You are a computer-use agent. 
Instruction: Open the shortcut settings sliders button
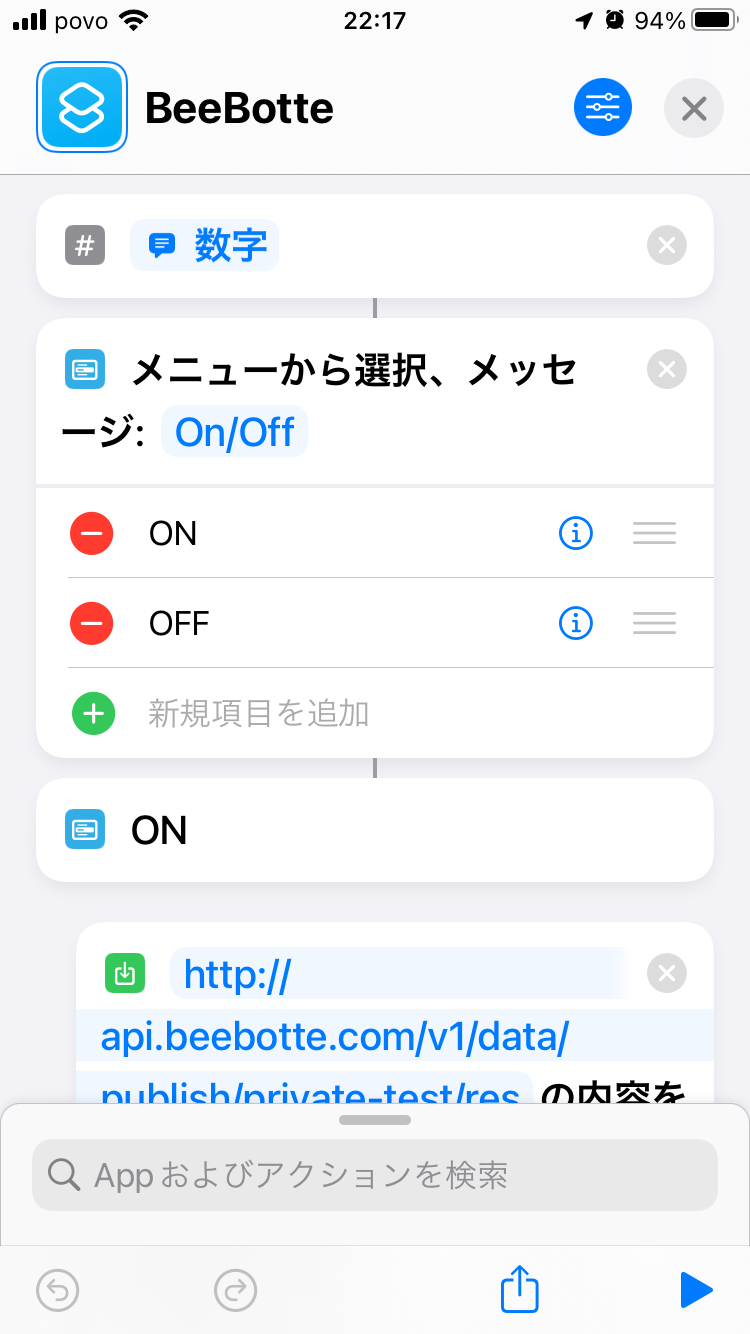(x=603, y=107)
